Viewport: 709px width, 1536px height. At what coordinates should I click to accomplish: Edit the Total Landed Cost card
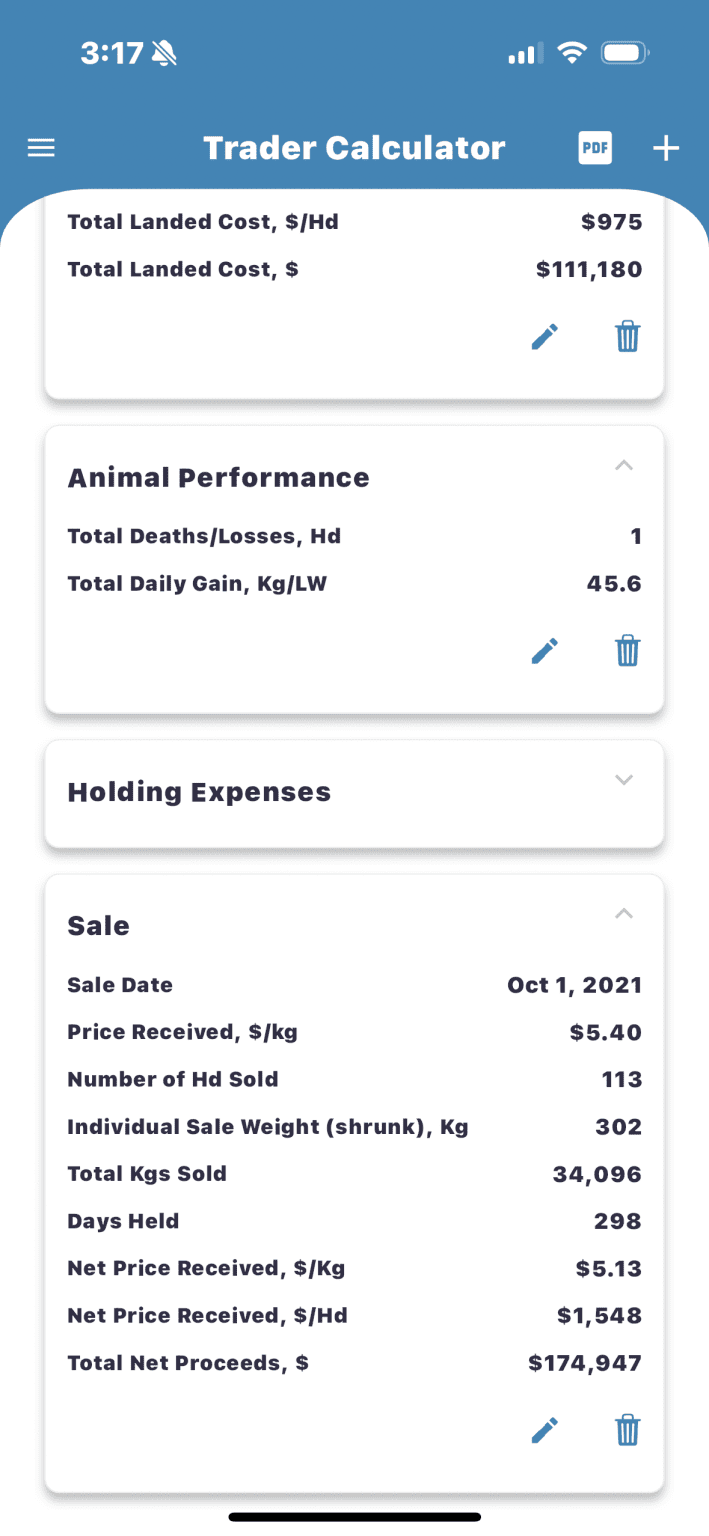[x=544, y=337]
